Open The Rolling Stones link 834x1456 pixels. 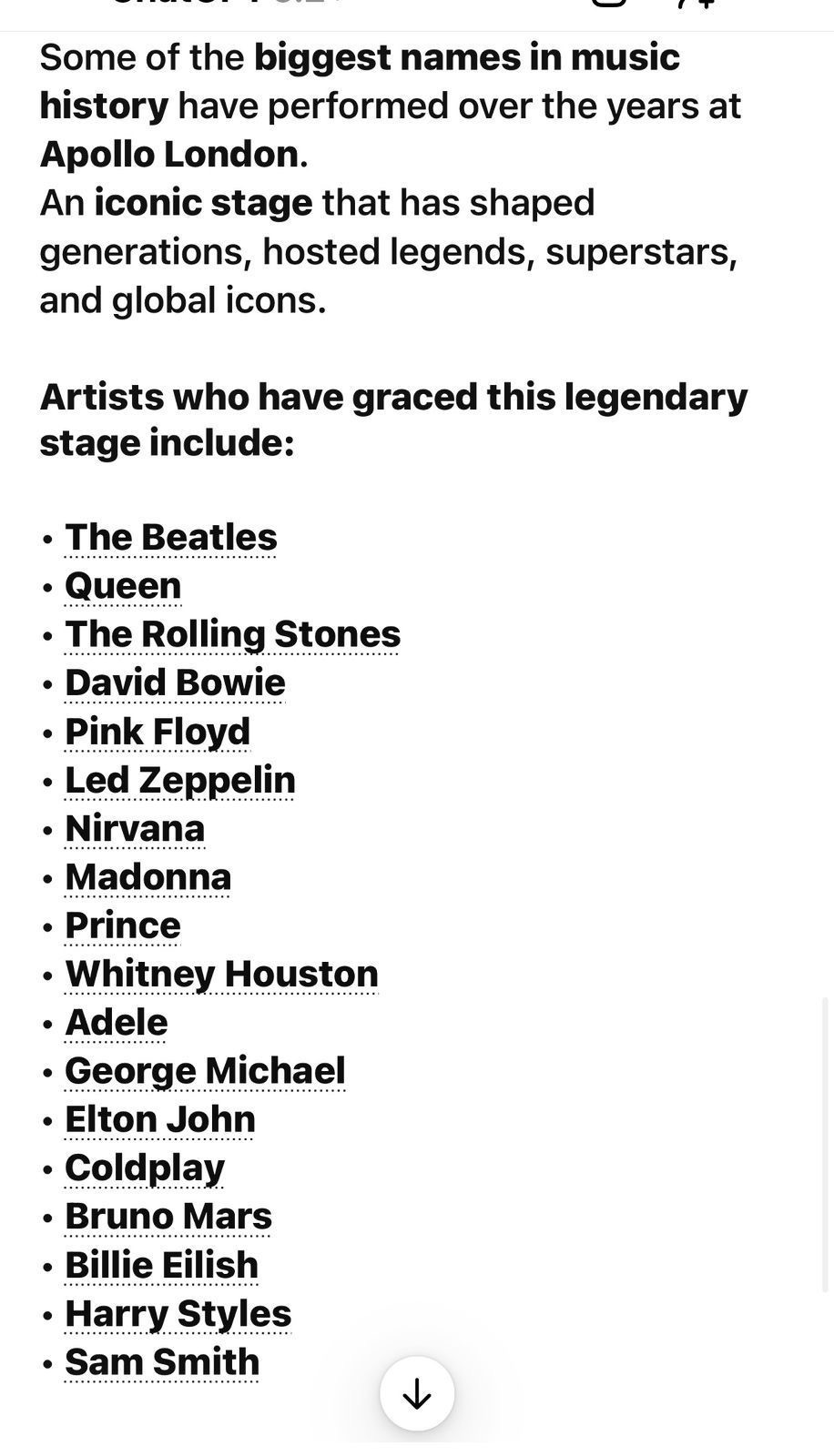[232, 634]
